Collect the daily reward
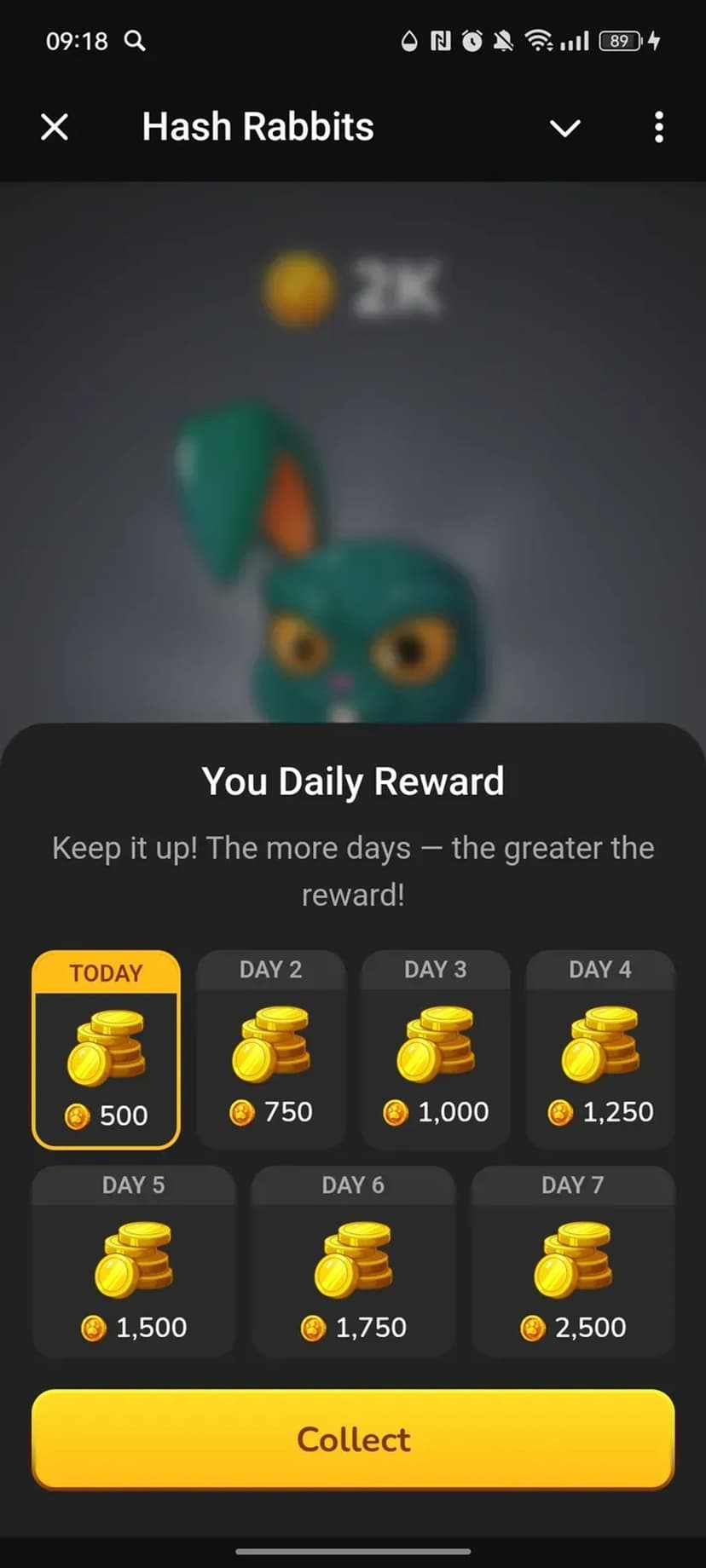This screenshot has height=1568, width=706. tap(353, 1439)
